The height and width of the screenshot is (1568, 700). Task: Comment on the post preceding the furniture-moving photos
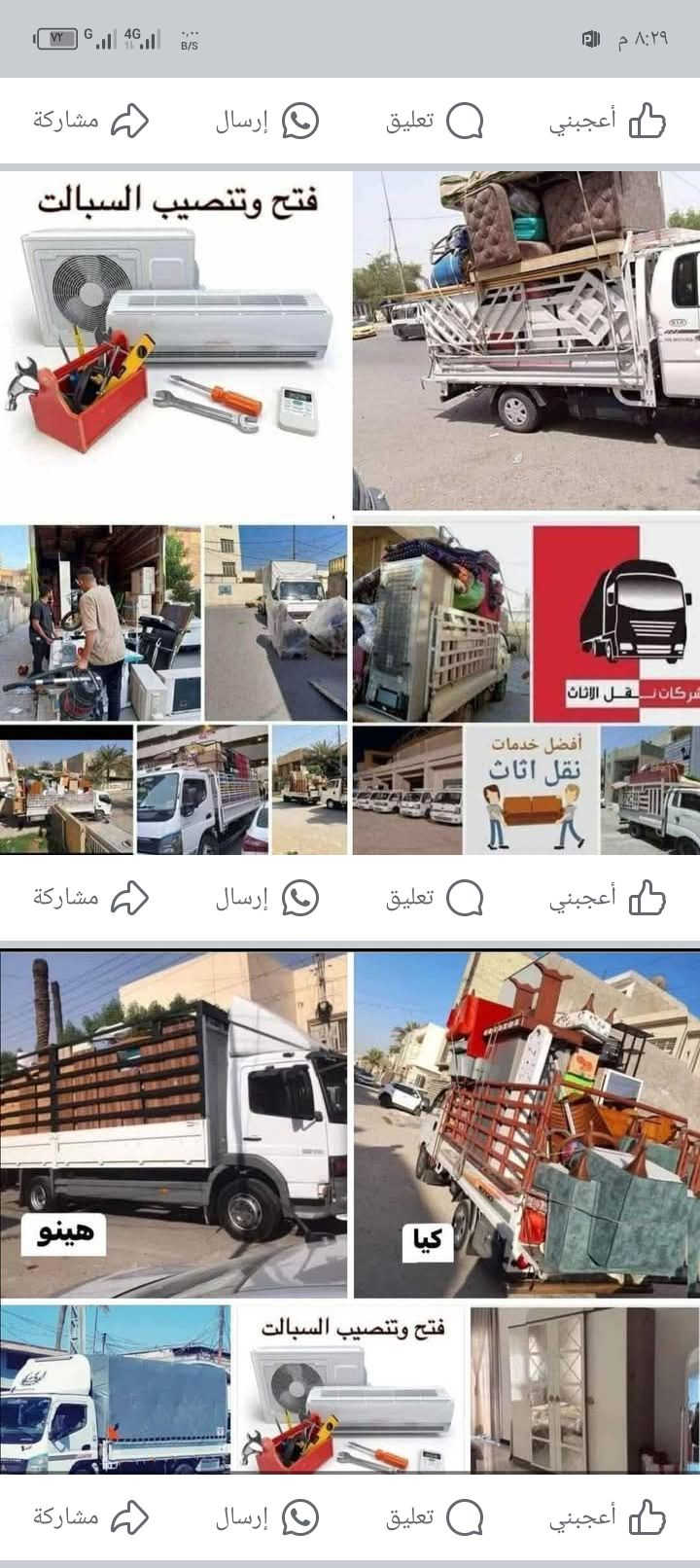pyautogui.click(x=435, y=122)
